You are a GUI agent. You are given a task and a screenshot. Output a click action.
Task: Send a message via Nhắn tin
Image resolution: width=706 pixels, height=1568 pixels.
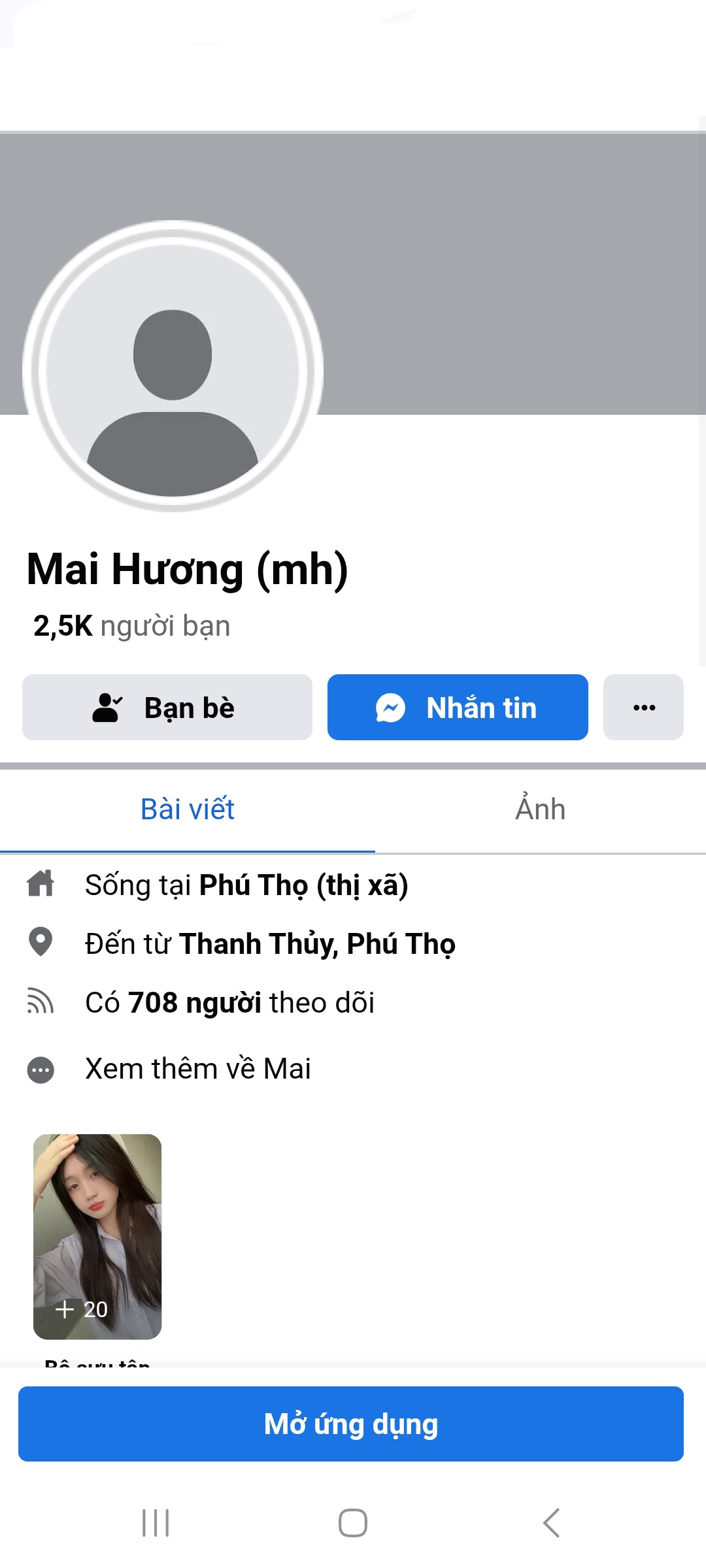458,708
